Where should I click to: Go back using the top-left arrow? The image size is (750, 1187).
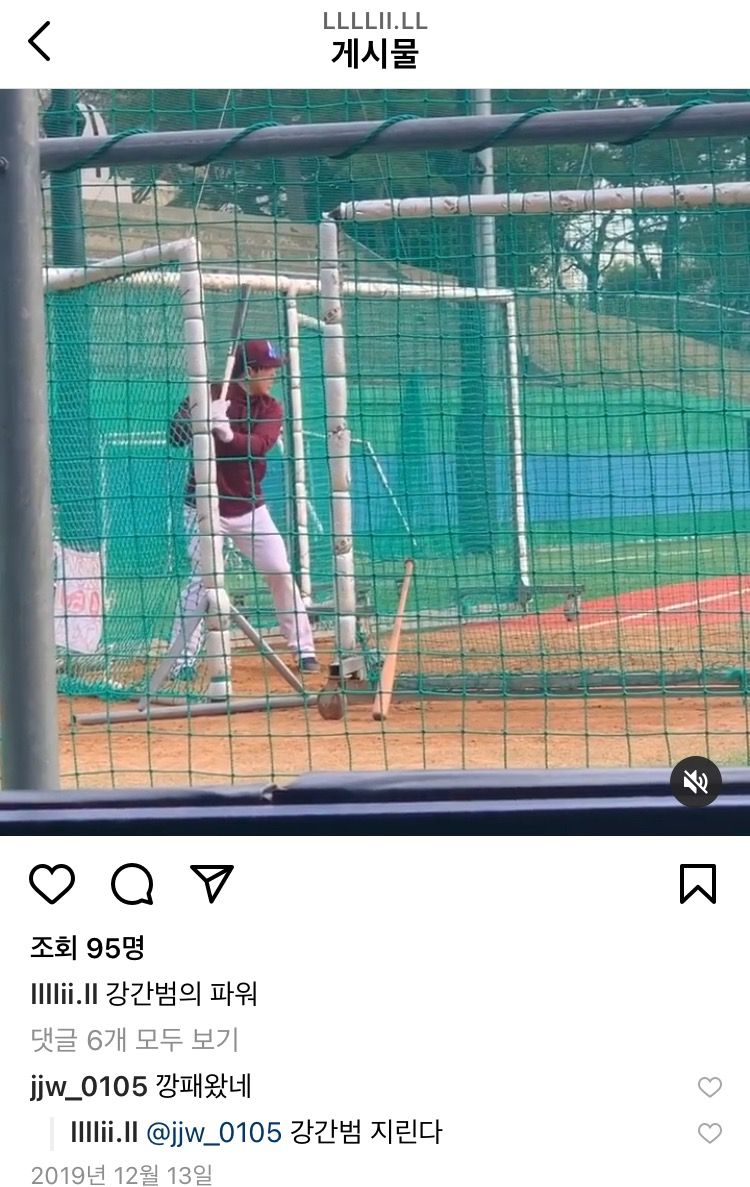(x=39, y=42)
